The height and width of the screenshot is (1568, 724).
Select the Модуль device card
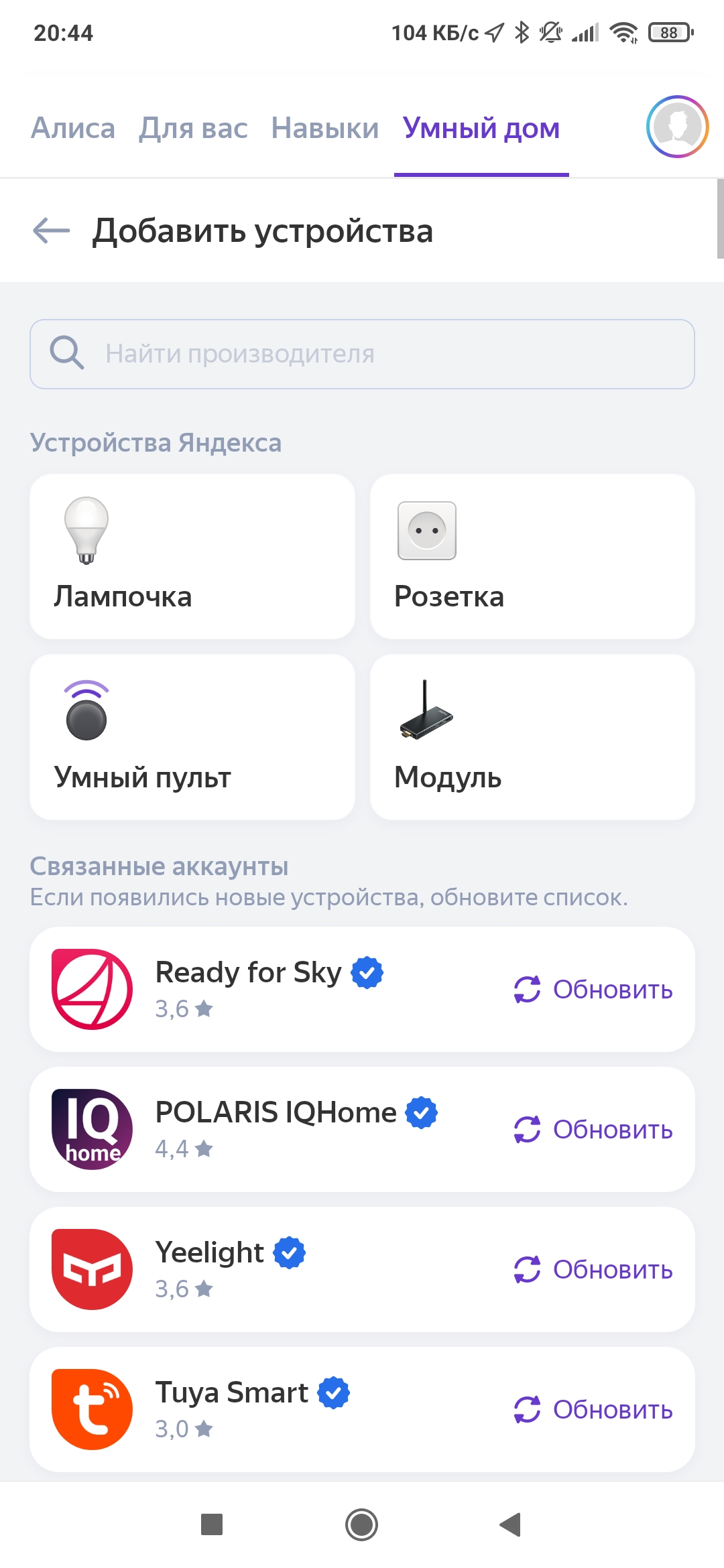pos(532,737)
